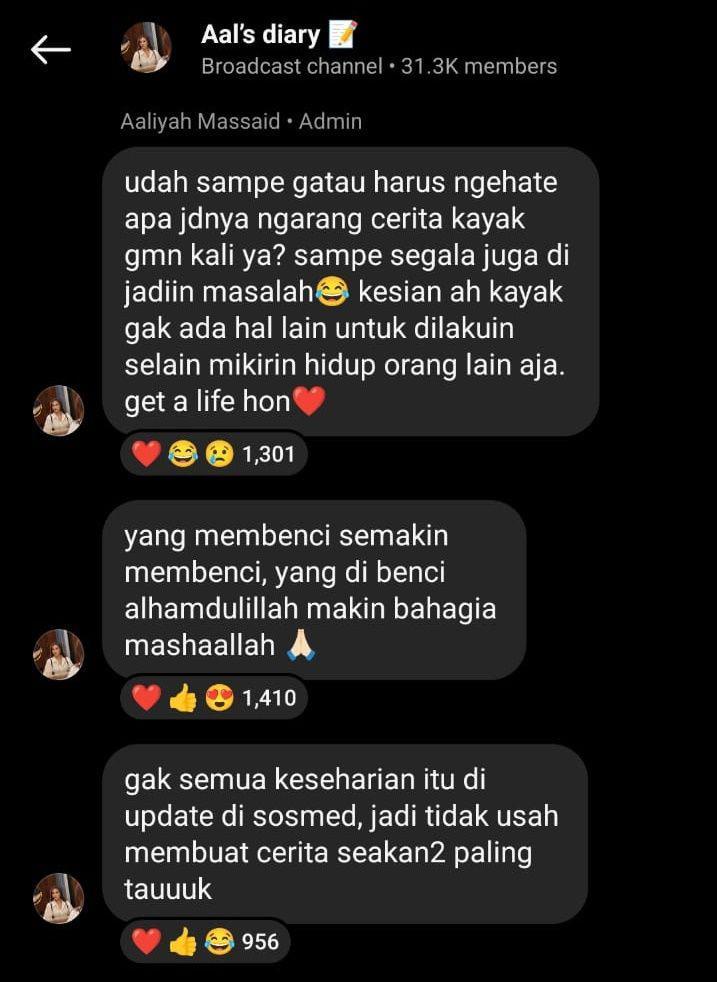Open reactions with 1,301 count

pyautogui.click(x=214, y=455)
